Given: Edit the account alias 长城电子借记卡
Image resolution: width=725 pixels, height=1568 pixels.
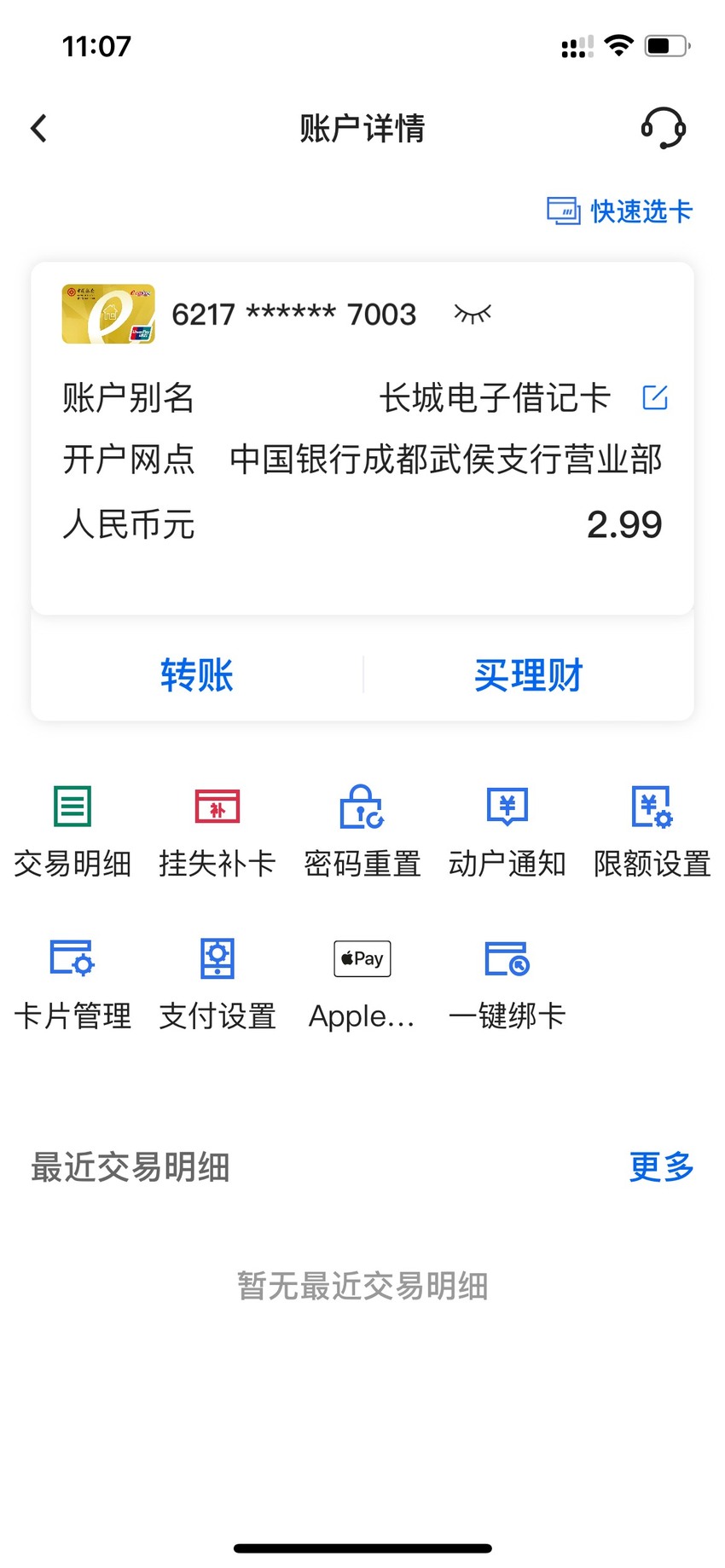Looking at the screenshot, I should (x=655, y=397).
